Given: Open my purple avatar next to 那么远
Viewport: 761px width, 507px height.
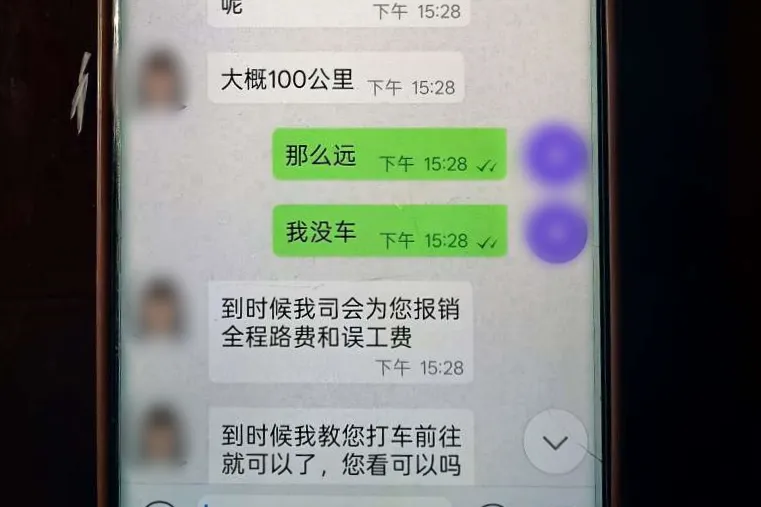Looking at the screenshot, I should 556,156.
